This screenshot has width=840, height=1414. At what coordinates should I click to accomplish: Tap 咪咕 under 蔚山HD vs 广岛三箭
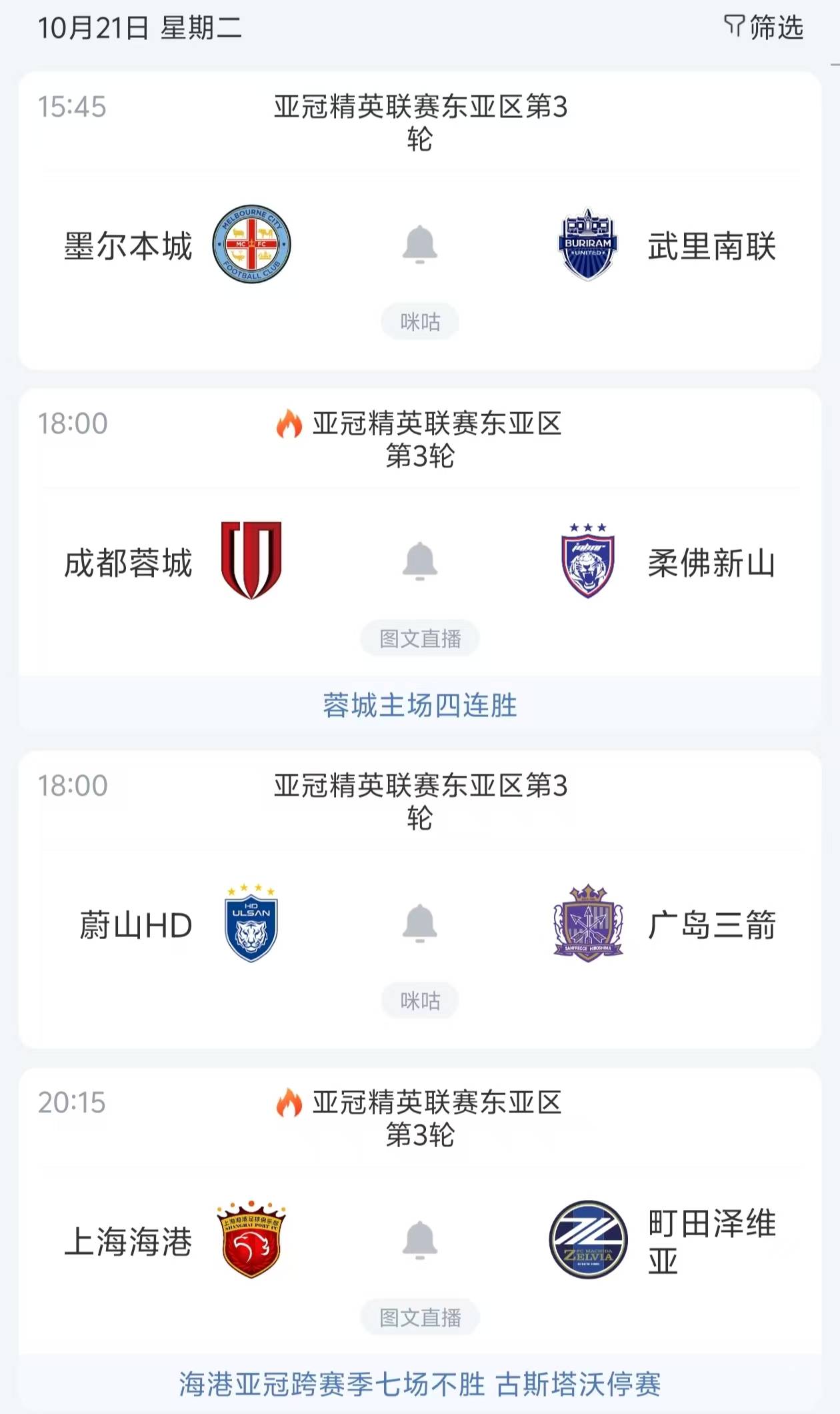tap(420, 1001)
